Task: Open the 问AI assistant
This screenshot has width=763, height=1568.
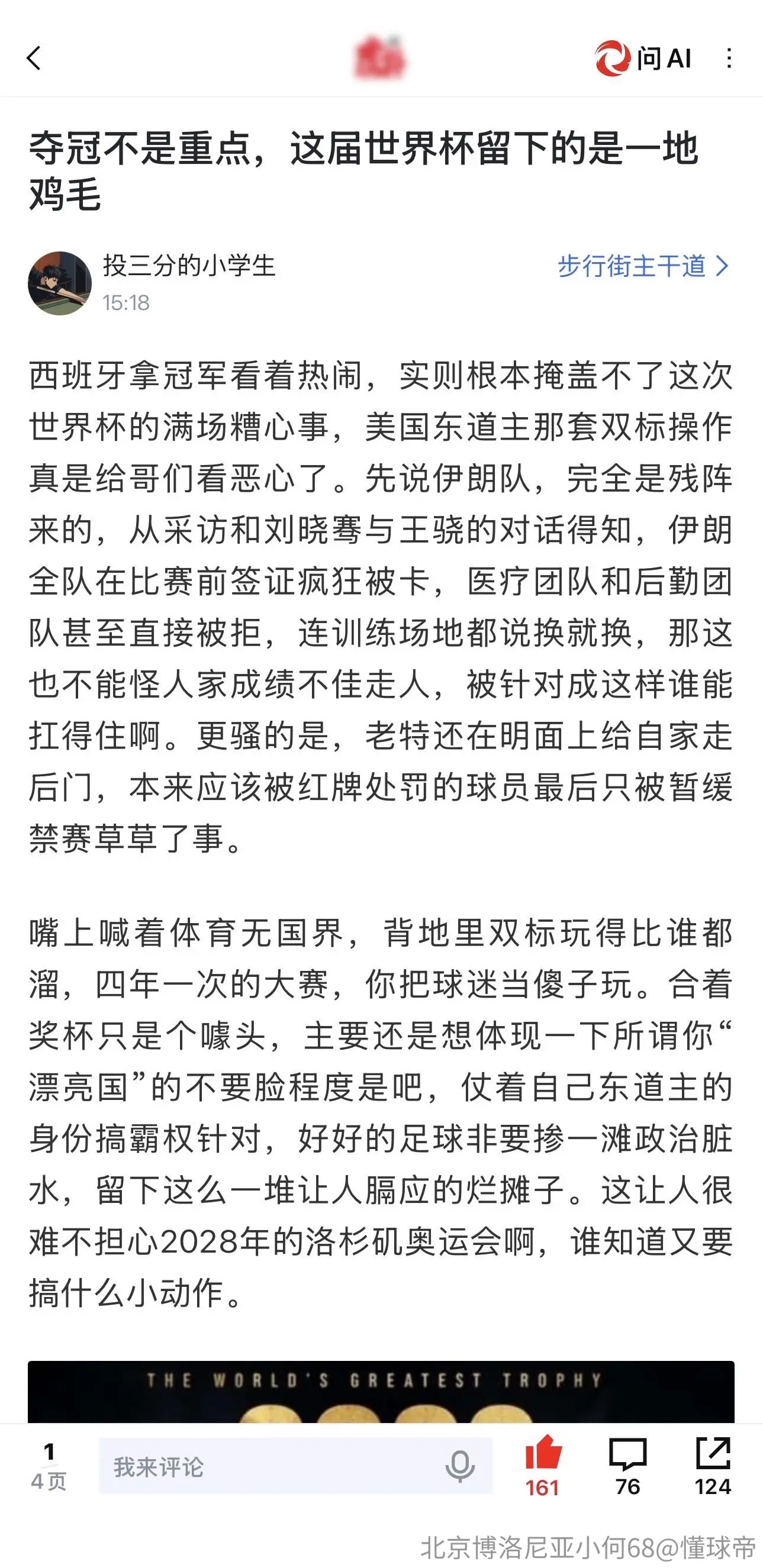Action: pyautogui.click(x=643, y=59)
